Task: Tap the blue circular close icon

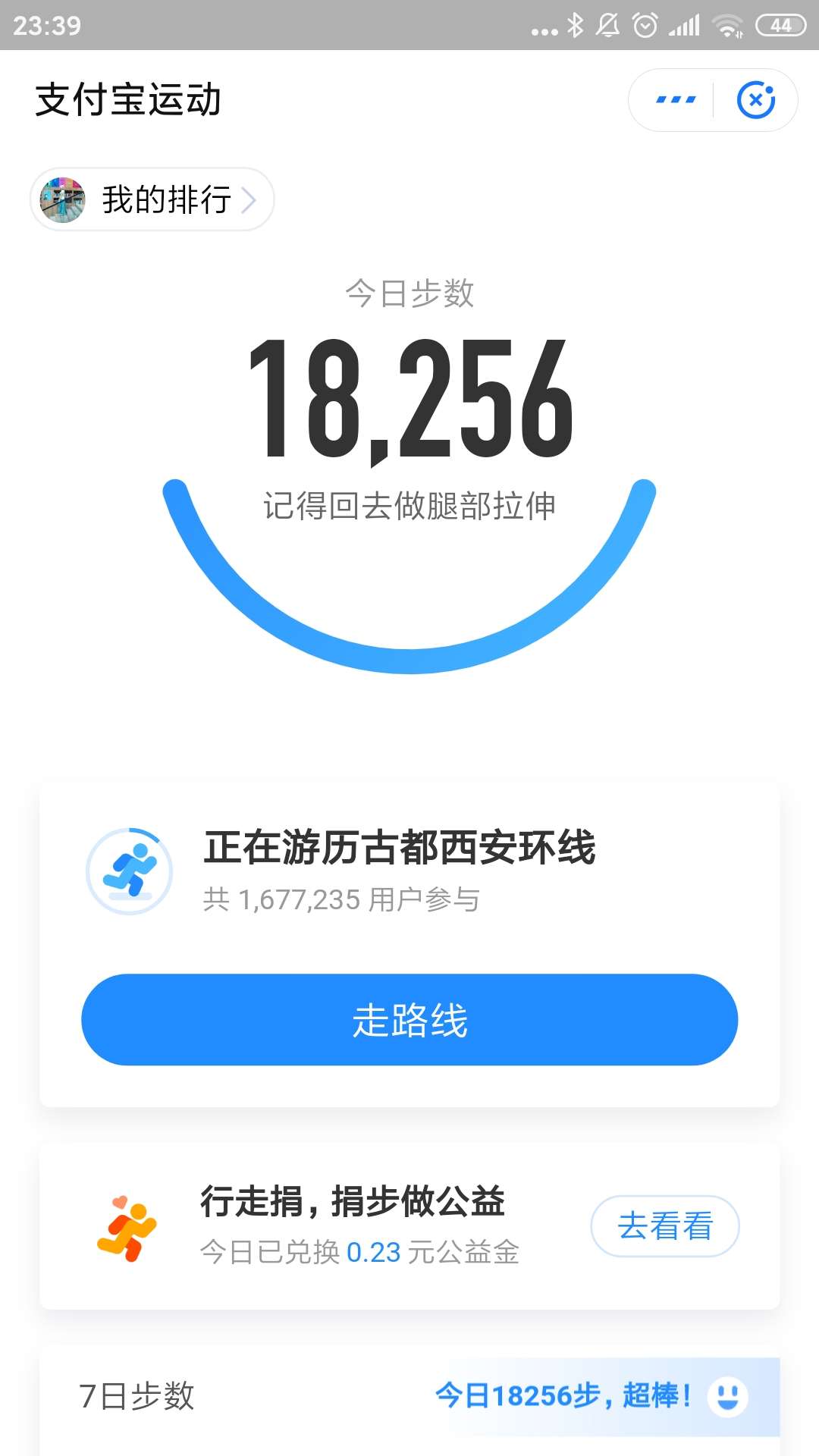Action: [758, 99]
